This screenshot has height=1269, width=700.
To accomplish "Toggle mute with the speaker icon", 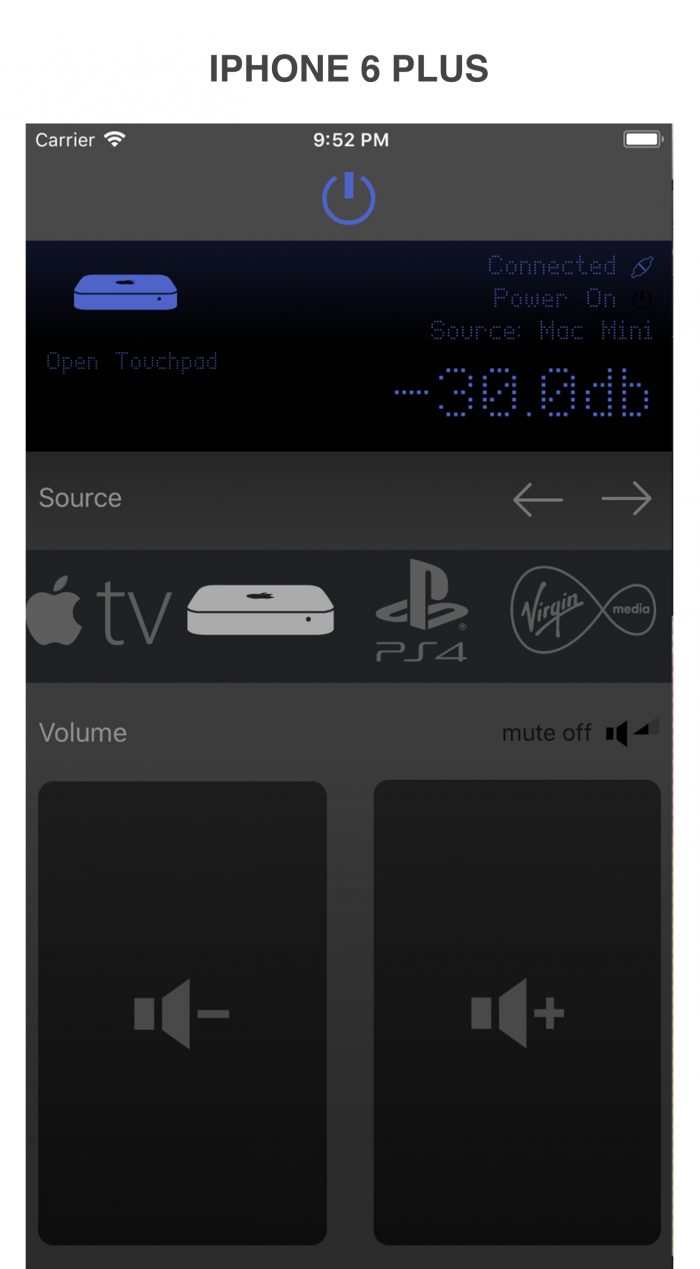I will point(632,732).
